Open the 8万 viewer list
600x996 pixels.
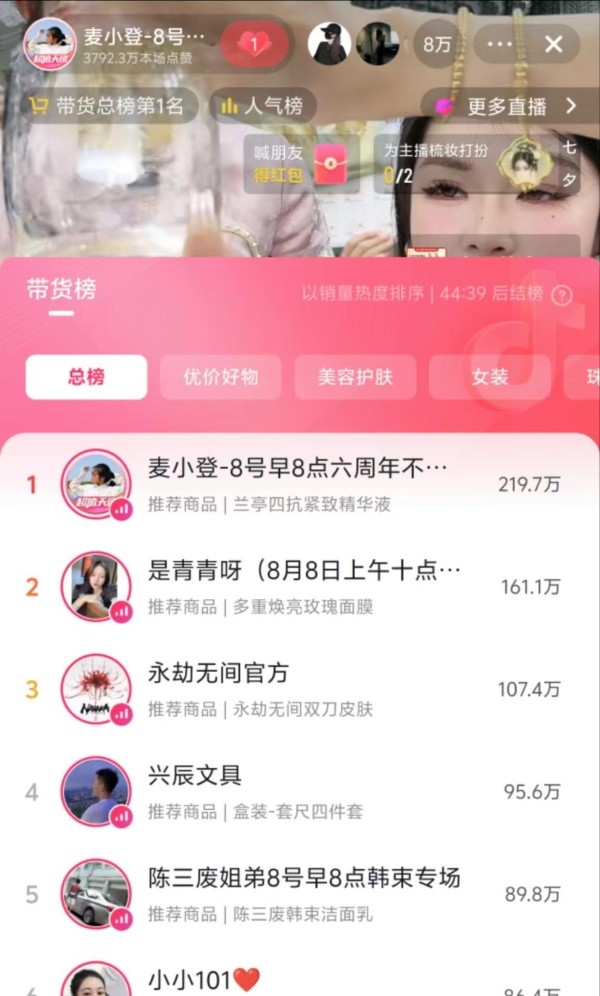tap(438, 44)
